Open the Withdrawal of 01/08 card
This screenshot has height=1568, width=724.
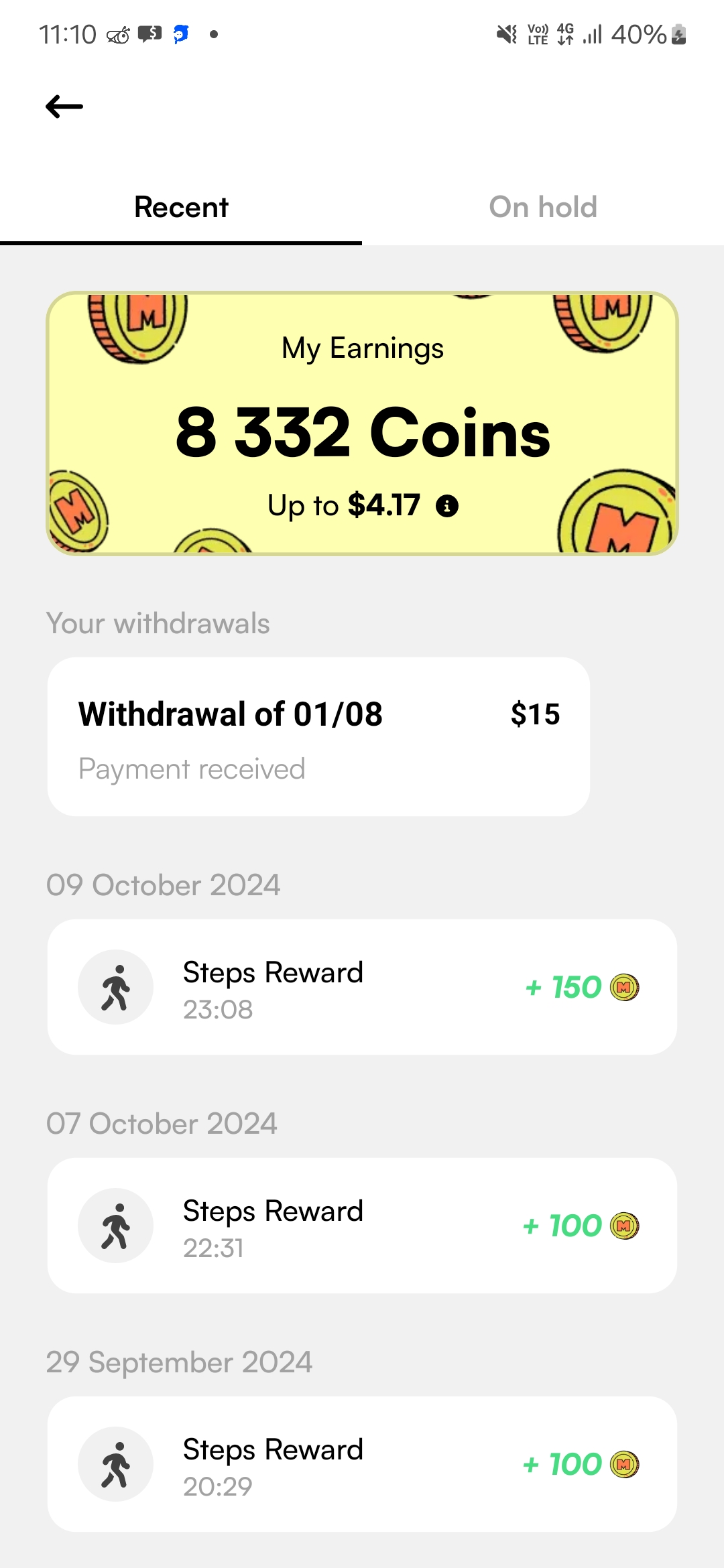coord(318,736)
